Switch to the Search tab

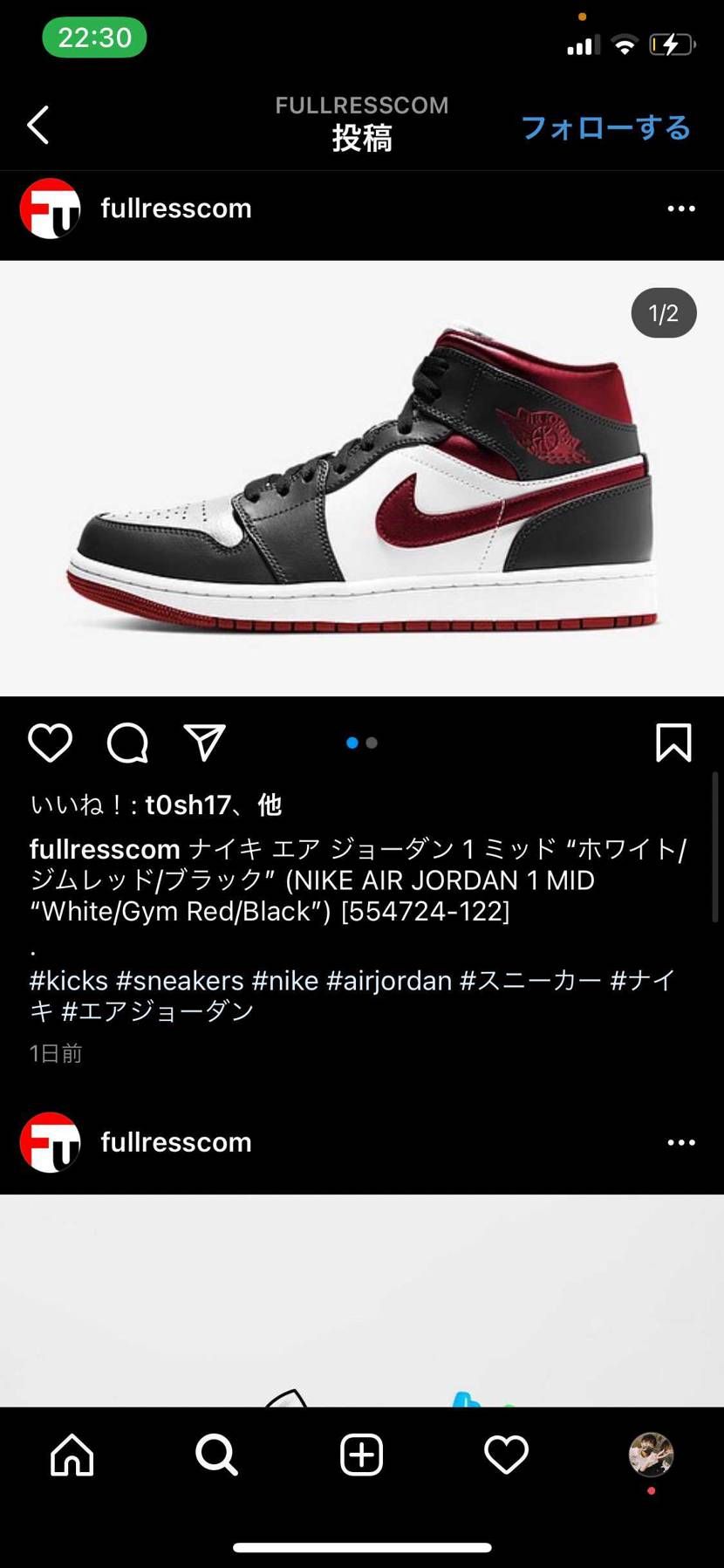coord(216,1455)
